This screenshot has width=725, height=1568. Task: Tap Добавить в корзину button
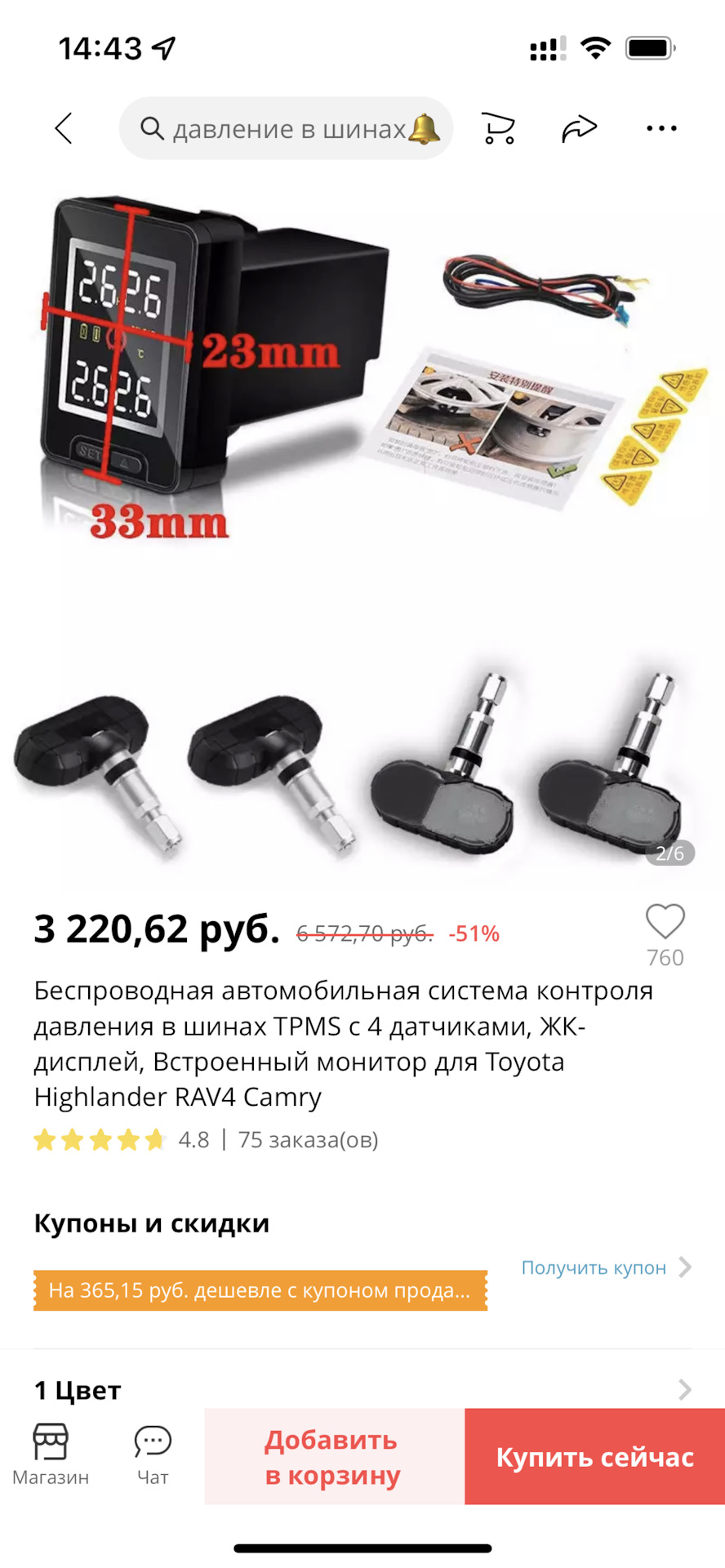[x=334, y=1457]
